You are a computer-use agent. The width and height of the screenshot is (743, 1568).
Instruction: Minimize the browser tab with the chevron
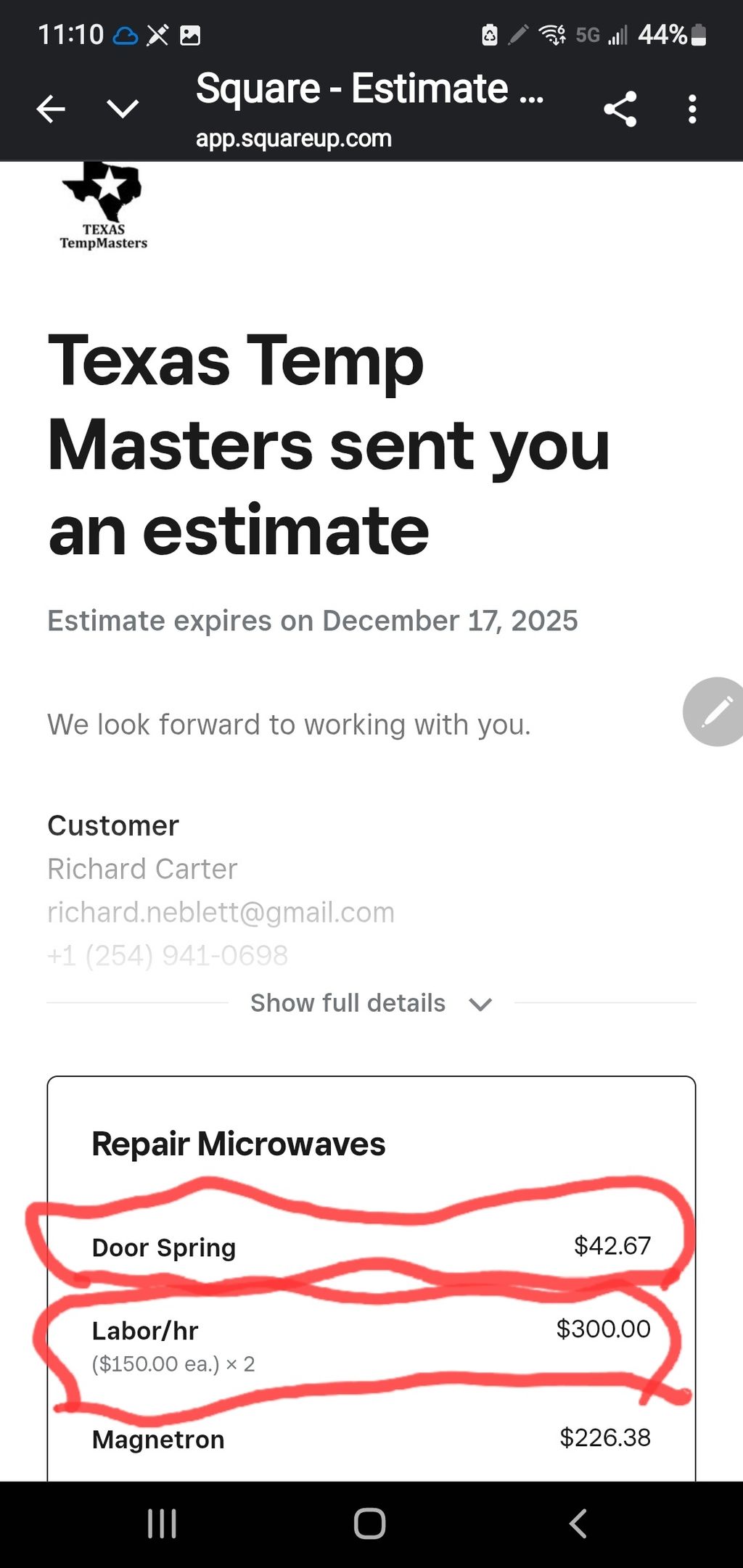(x=123, y=110)
